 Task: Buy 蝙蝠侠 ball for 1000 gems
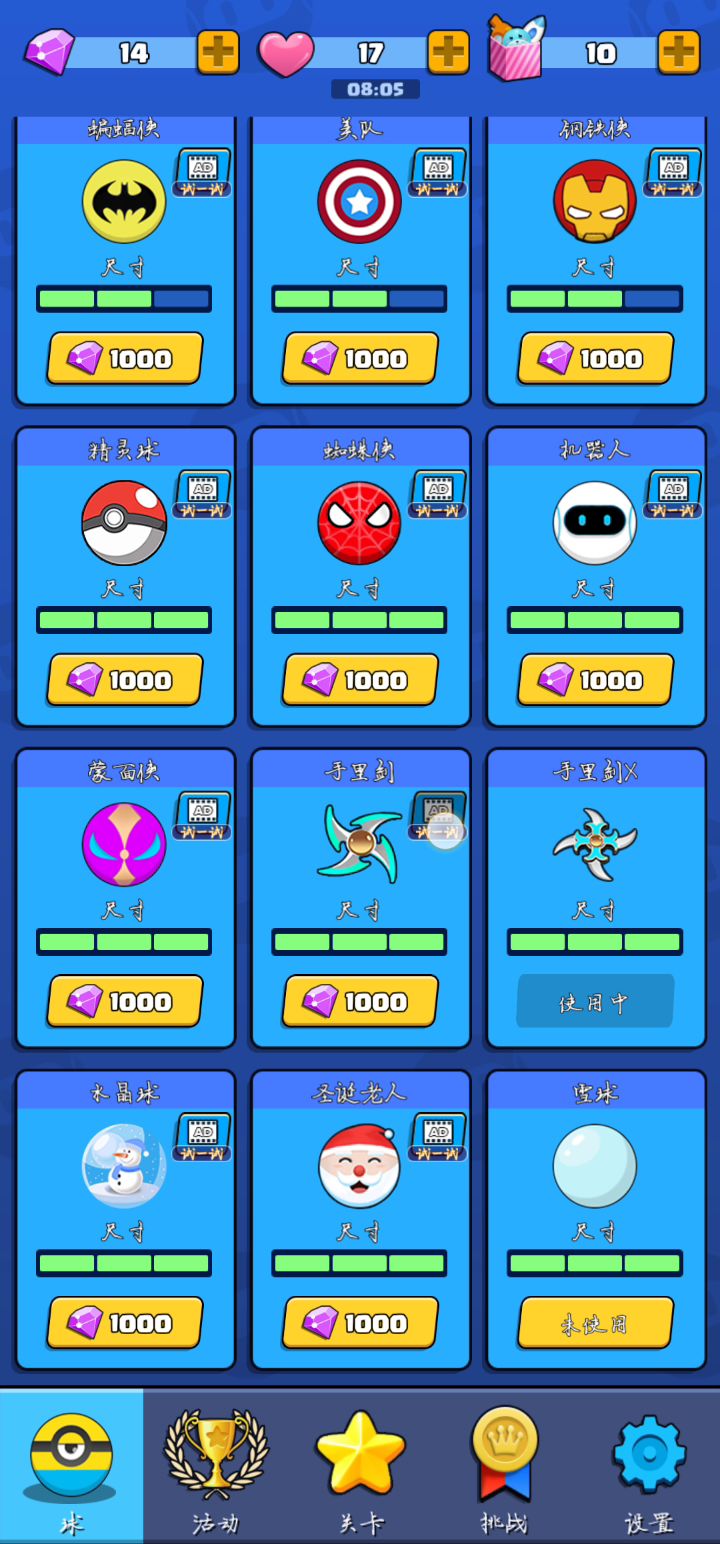pos(124,358)
